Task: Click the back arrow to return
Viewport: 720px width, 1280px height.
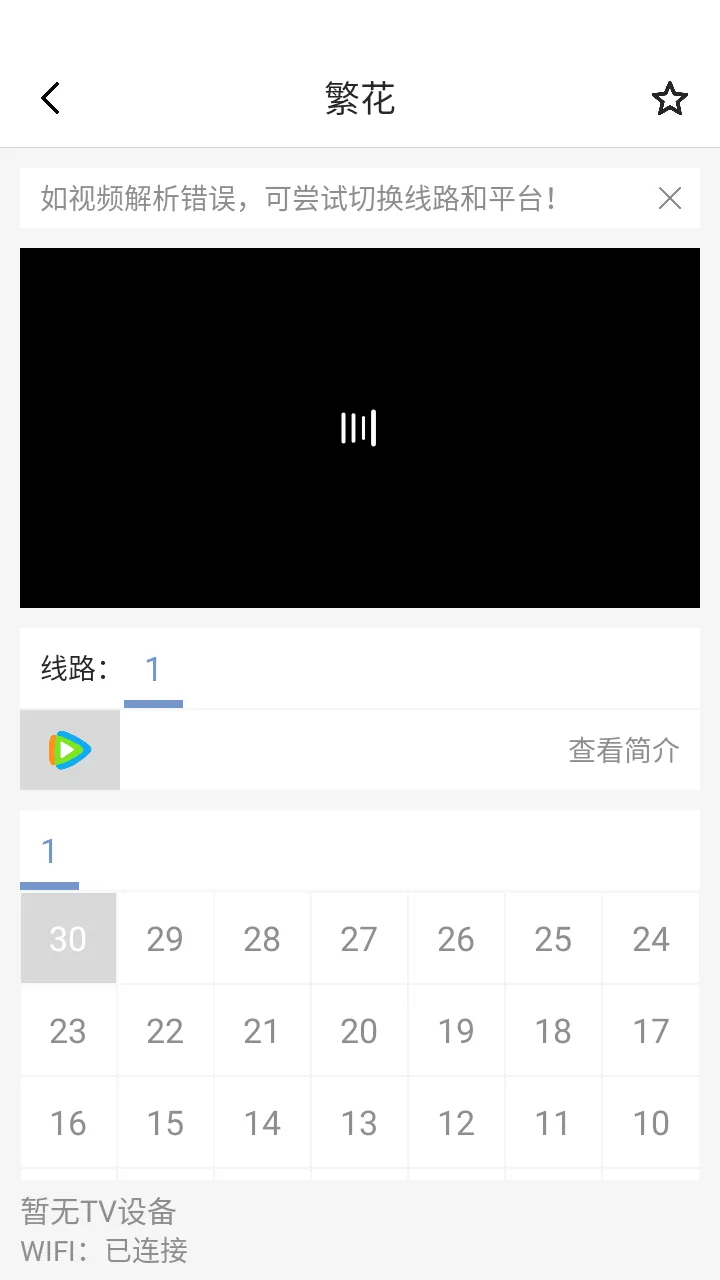Action: 50,97
